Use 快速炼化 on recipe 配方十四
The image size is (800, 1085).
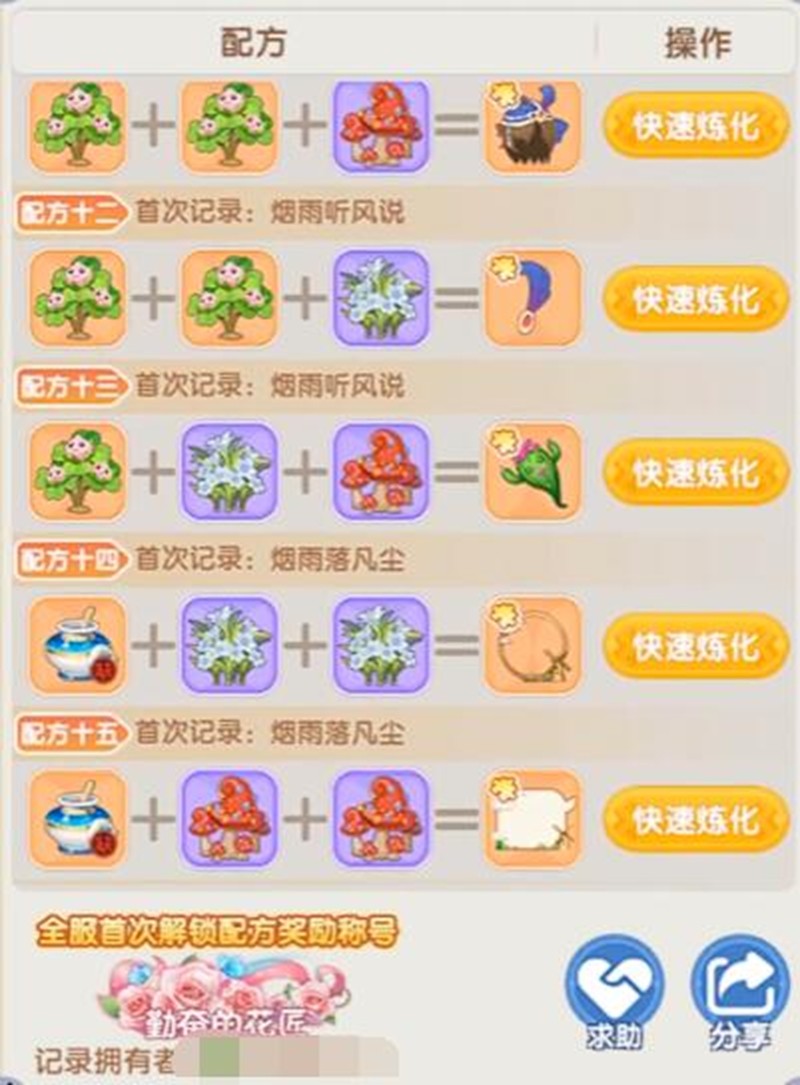click(x=696, y=645)
